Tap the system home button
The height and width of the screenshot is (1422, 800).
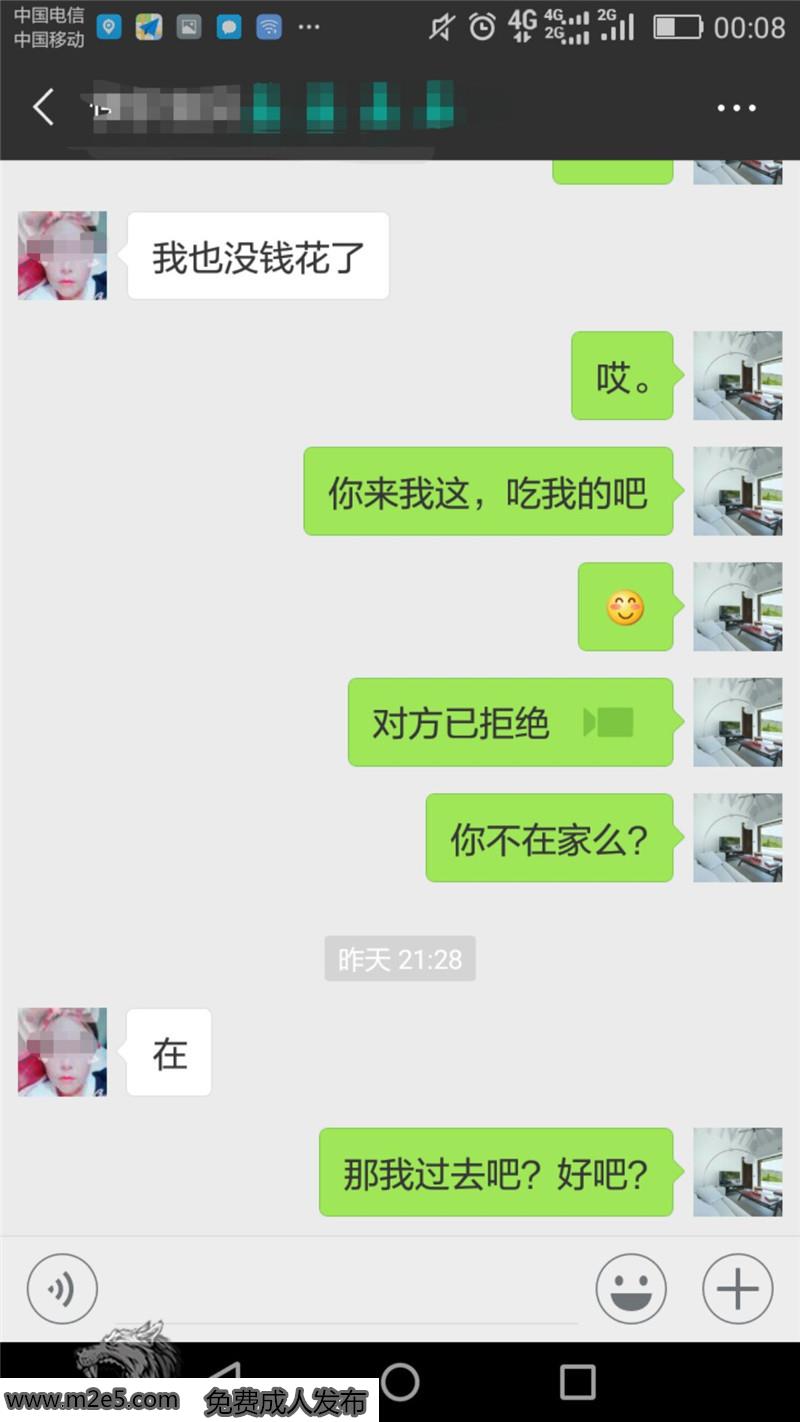[x=400, y=1382]
